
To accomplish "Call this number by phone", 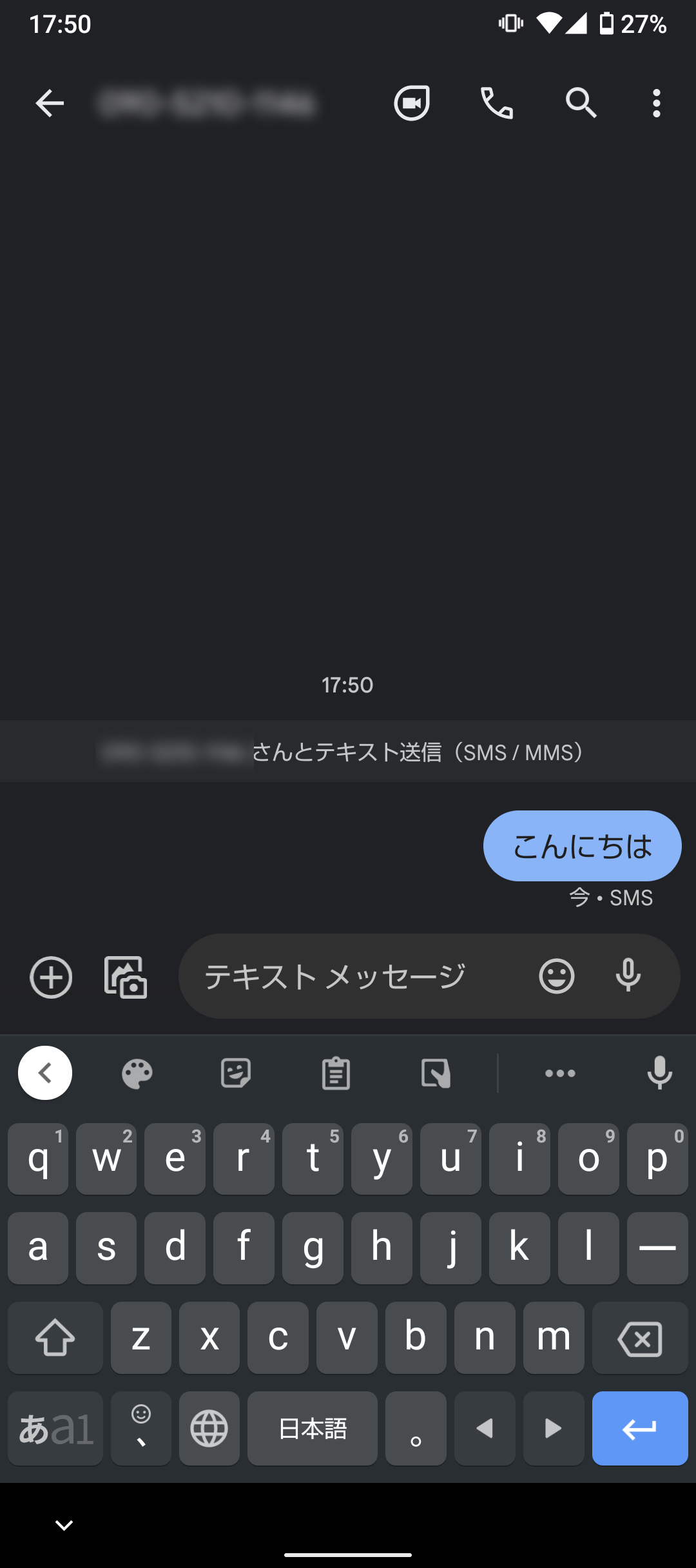I will [x=497, y=103].
